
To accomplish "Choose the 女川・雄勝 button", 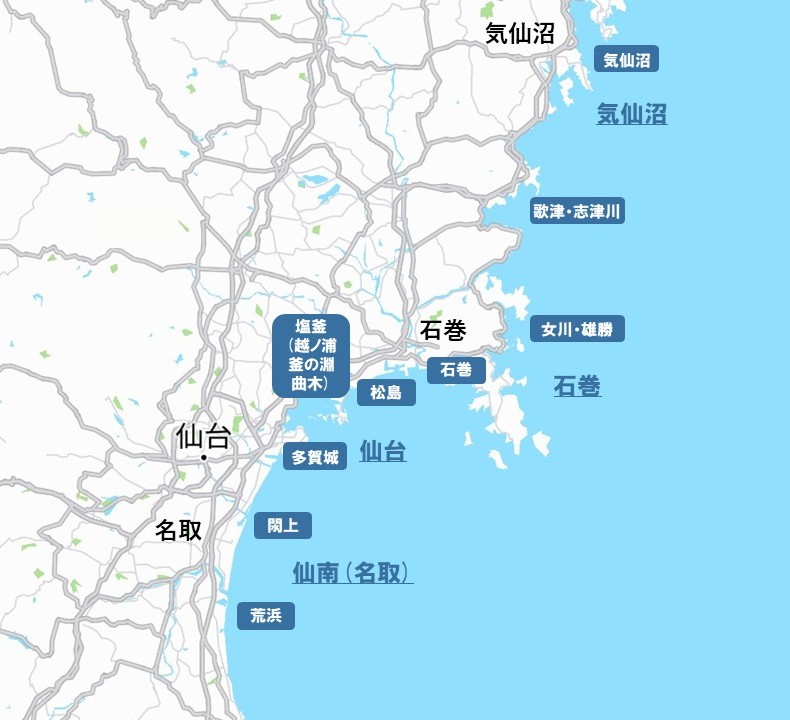I will point(577,329).
